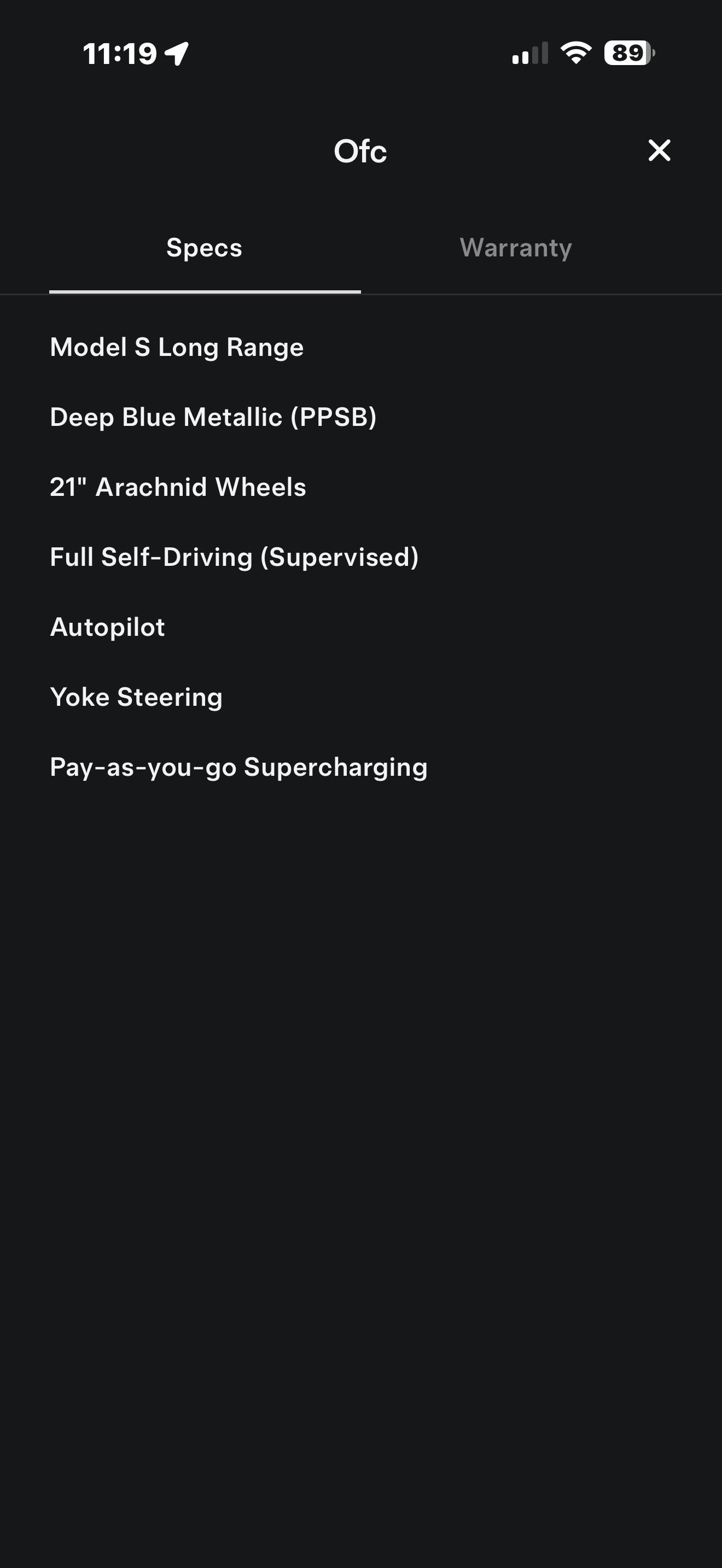Close the Ofc spec sheet
Image resolution: width=722 pixels, height=1568 pixels.
pos(659,151)
